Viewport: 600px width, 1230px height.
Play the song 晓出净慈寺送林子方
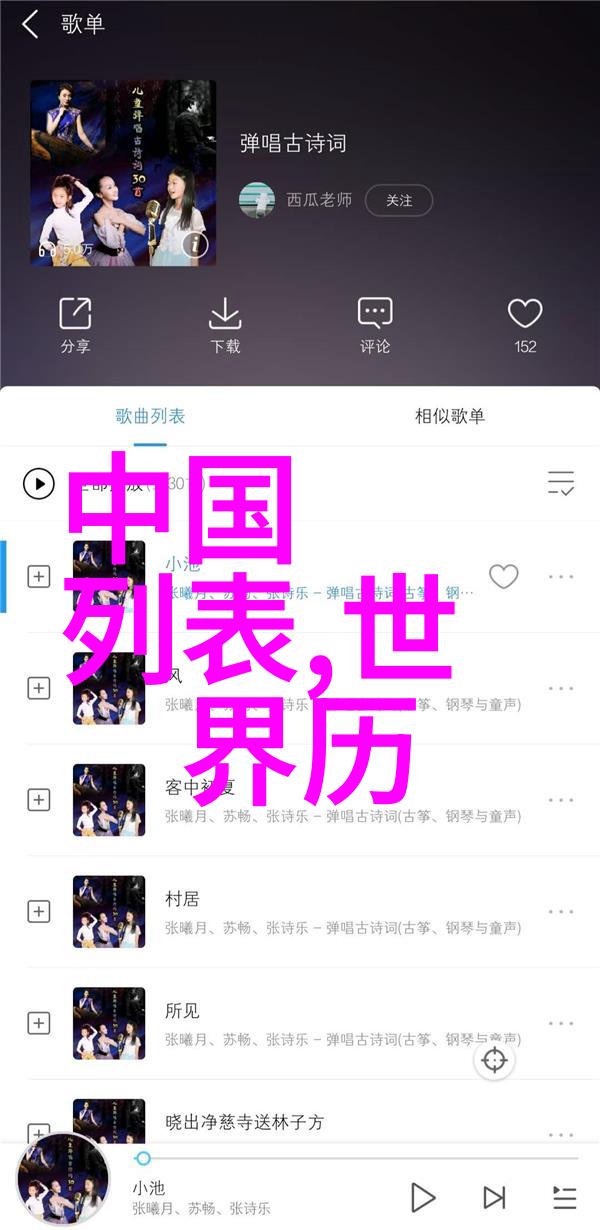[300, 1122]
